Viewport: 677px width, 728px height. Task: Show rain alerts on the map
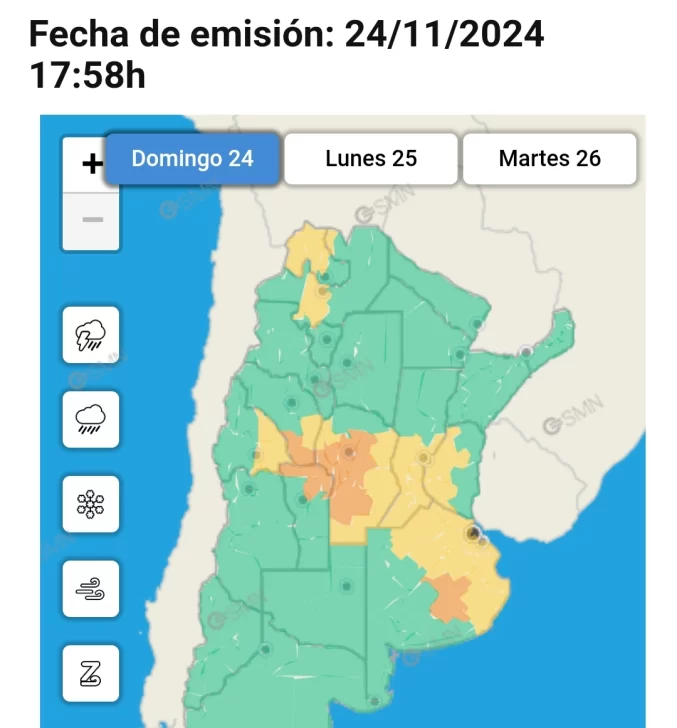click(91, 419)
